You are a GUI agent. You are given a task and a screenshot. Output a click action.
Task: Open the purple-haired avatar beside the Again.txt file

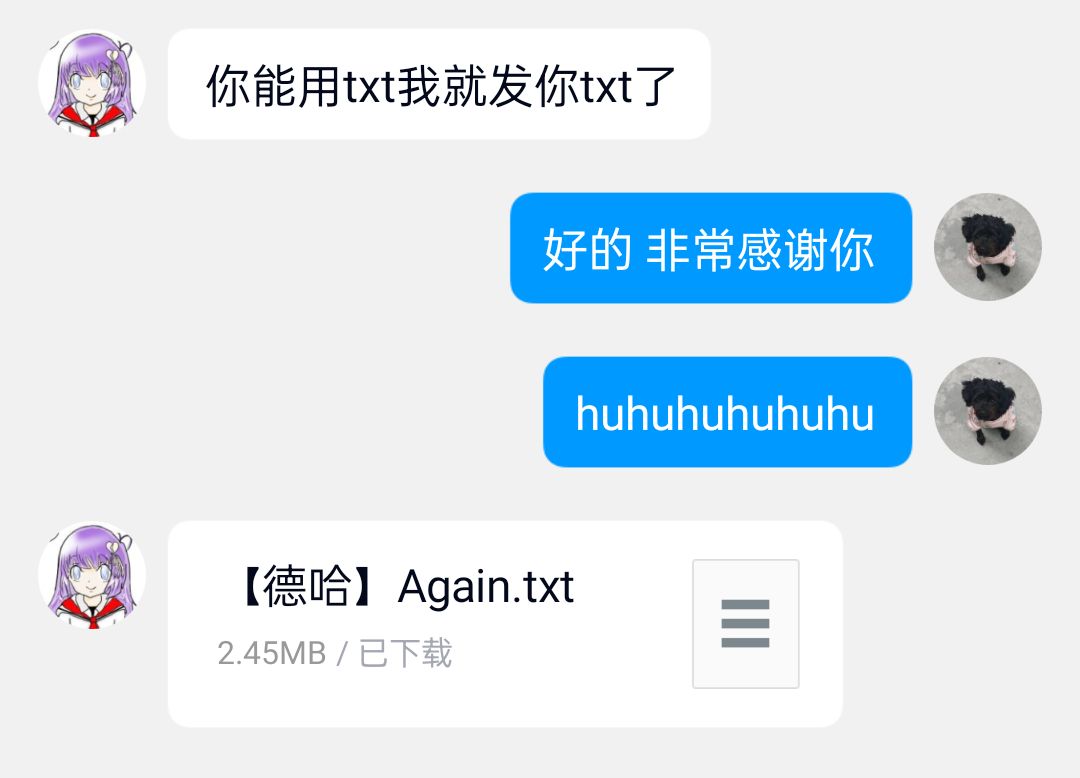[92, 576]
